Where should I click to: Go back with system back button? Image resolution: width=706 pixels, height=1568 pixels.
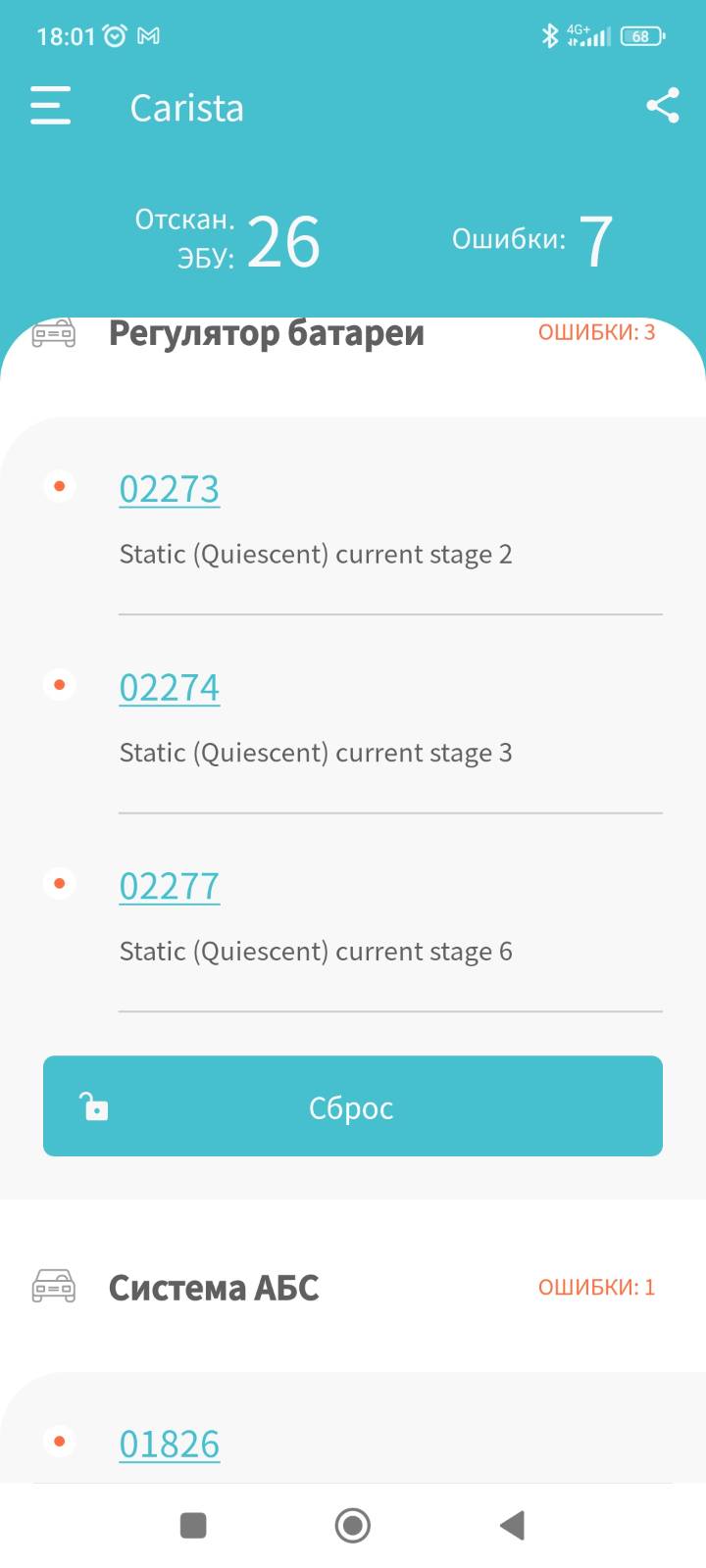coord(513,1526)
